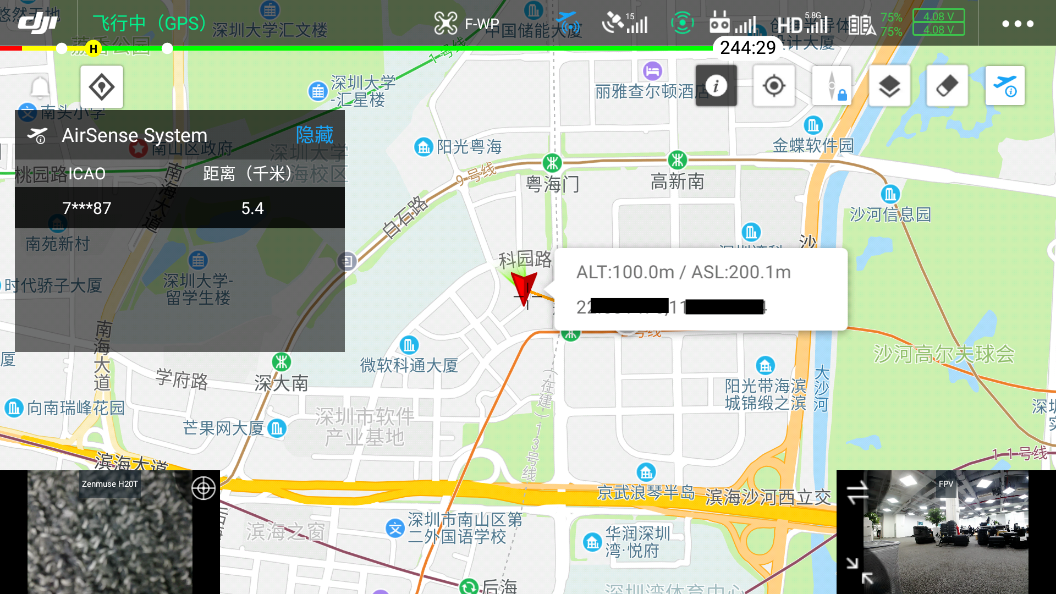Viewport: 1056px width, 594px height.
Task: Tap the F-WP flight mode indicator
Action: [x=467, y=23]
